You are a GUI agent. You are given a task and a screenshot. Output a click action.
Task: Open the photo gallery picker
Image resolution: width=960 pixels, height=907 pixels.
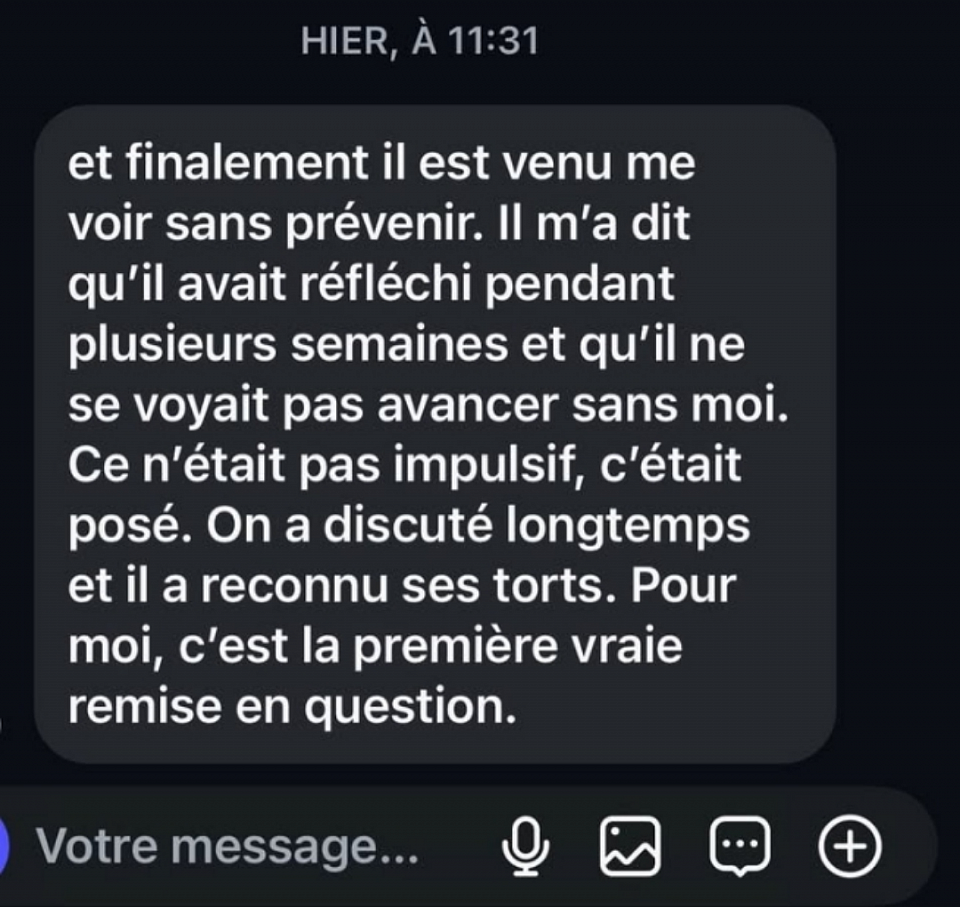(x=630, y=848)
